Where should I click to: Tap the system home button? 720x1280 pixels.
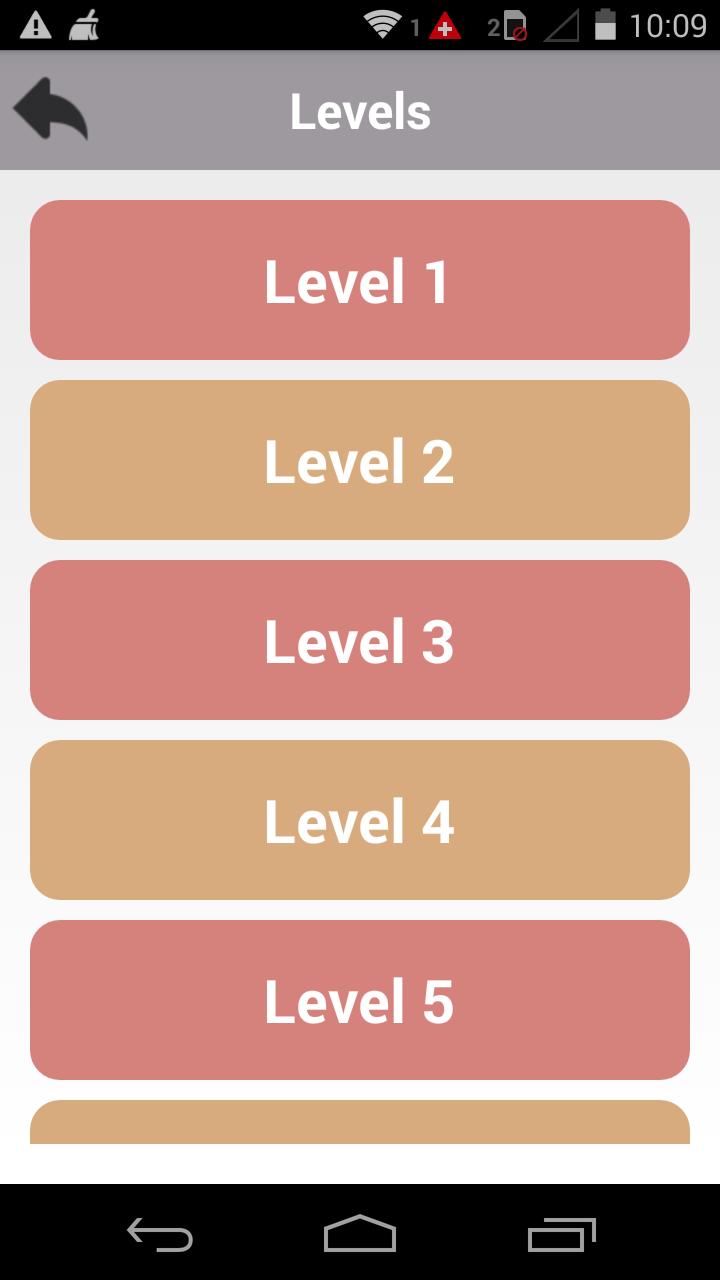pos(360,1234)
